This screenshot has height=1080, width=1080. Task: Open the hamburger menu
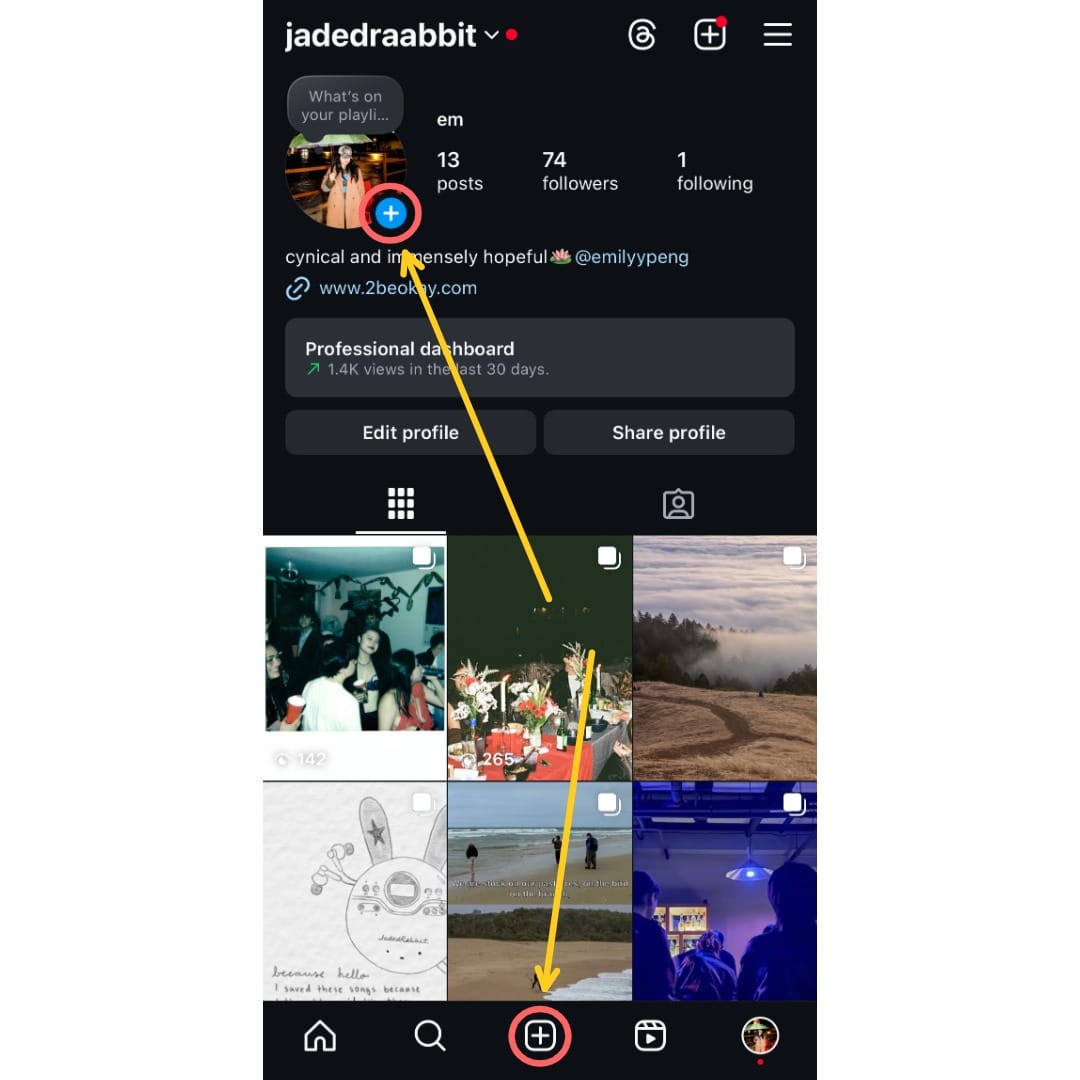click(x=777, y=35)
